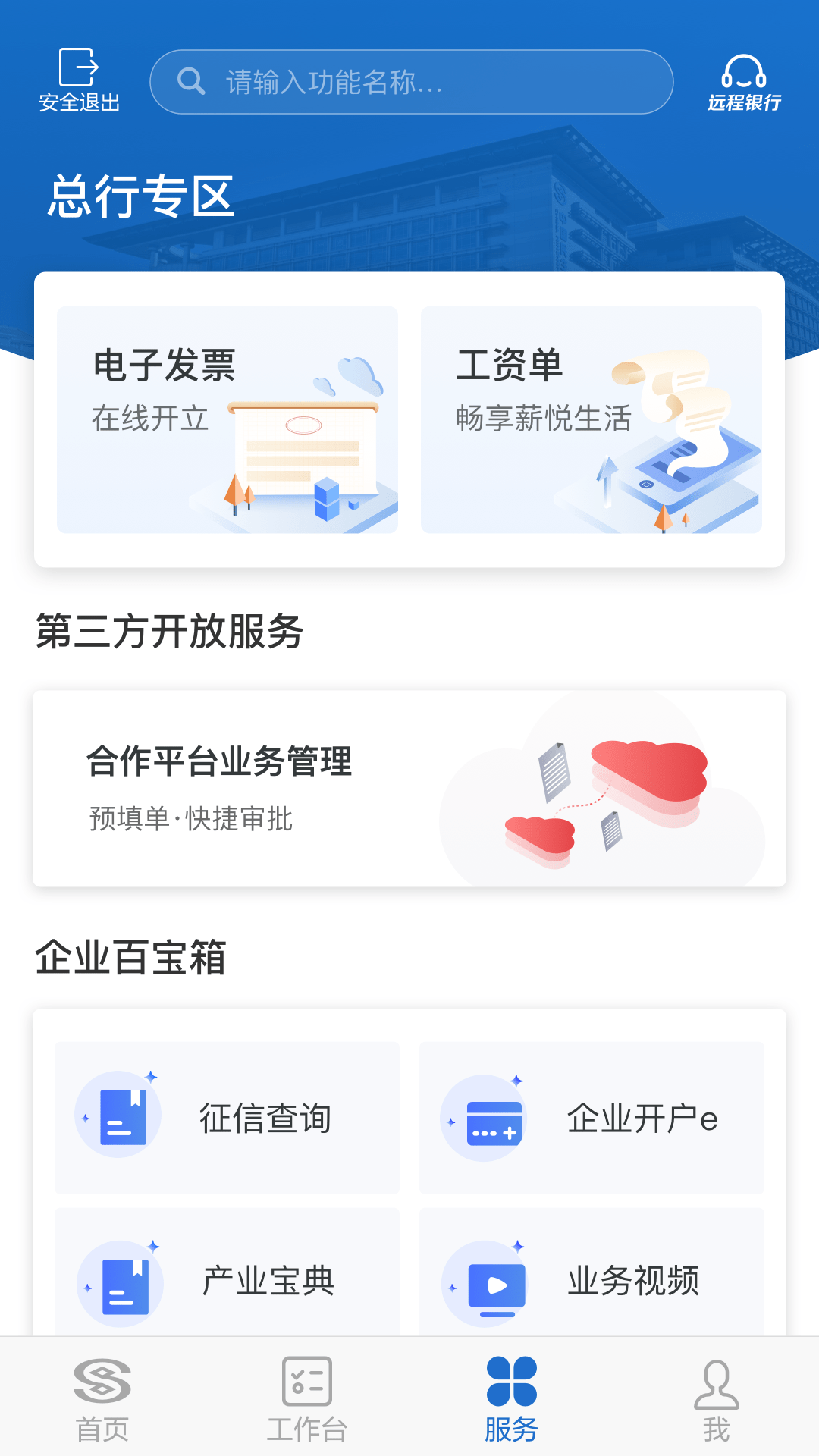Switch to the 首页 tab
The height and width of the screenshot is (1456, 819).
(102, 1398)
